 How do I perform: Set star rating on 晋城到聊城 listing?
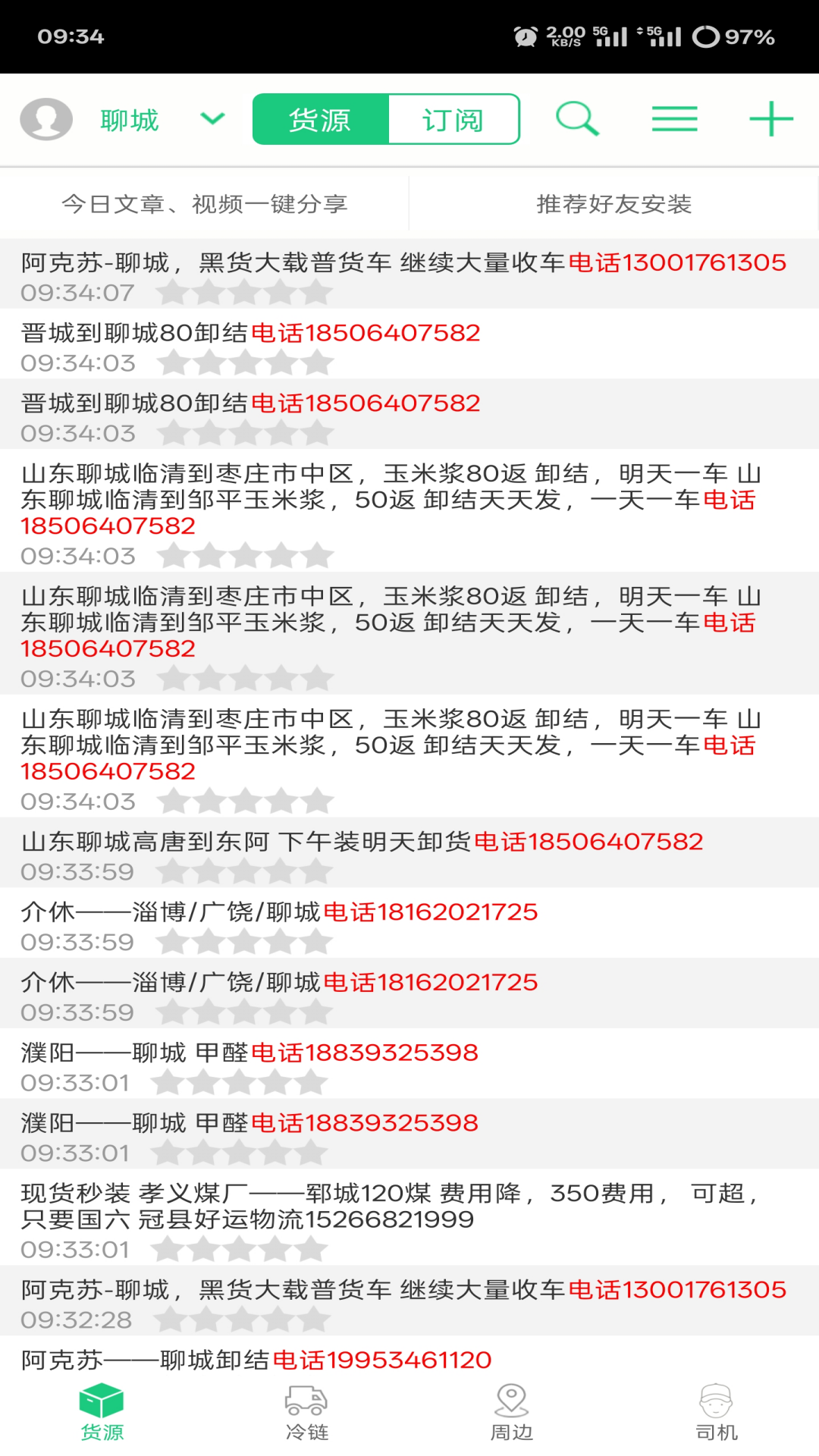tap(243, 362)
